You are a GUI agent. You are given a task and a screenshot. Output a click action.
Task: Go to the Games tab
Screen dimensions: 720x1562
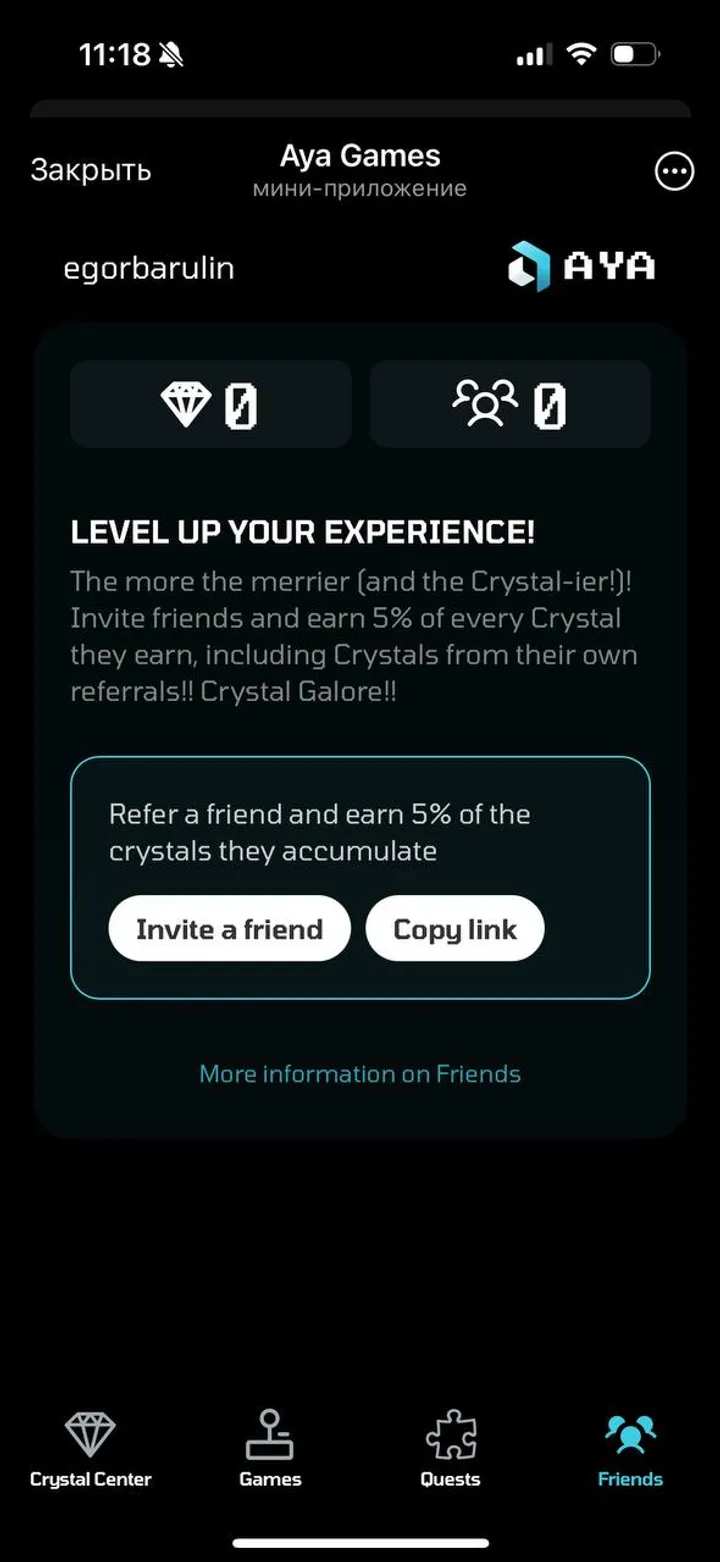(270, 1448)
